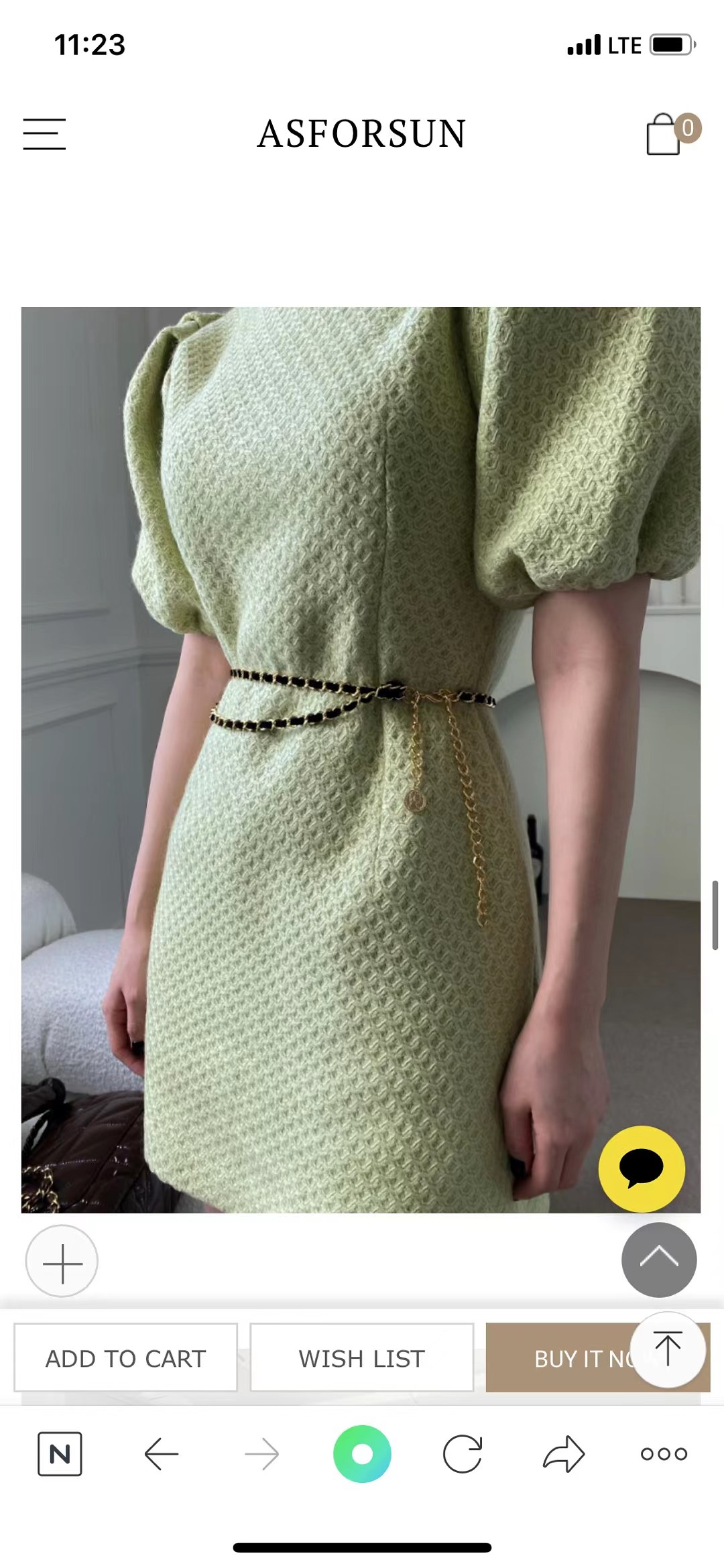724x1568 pixels.
Task: Add this dress to cart
Action: [x=125, y=1358]
